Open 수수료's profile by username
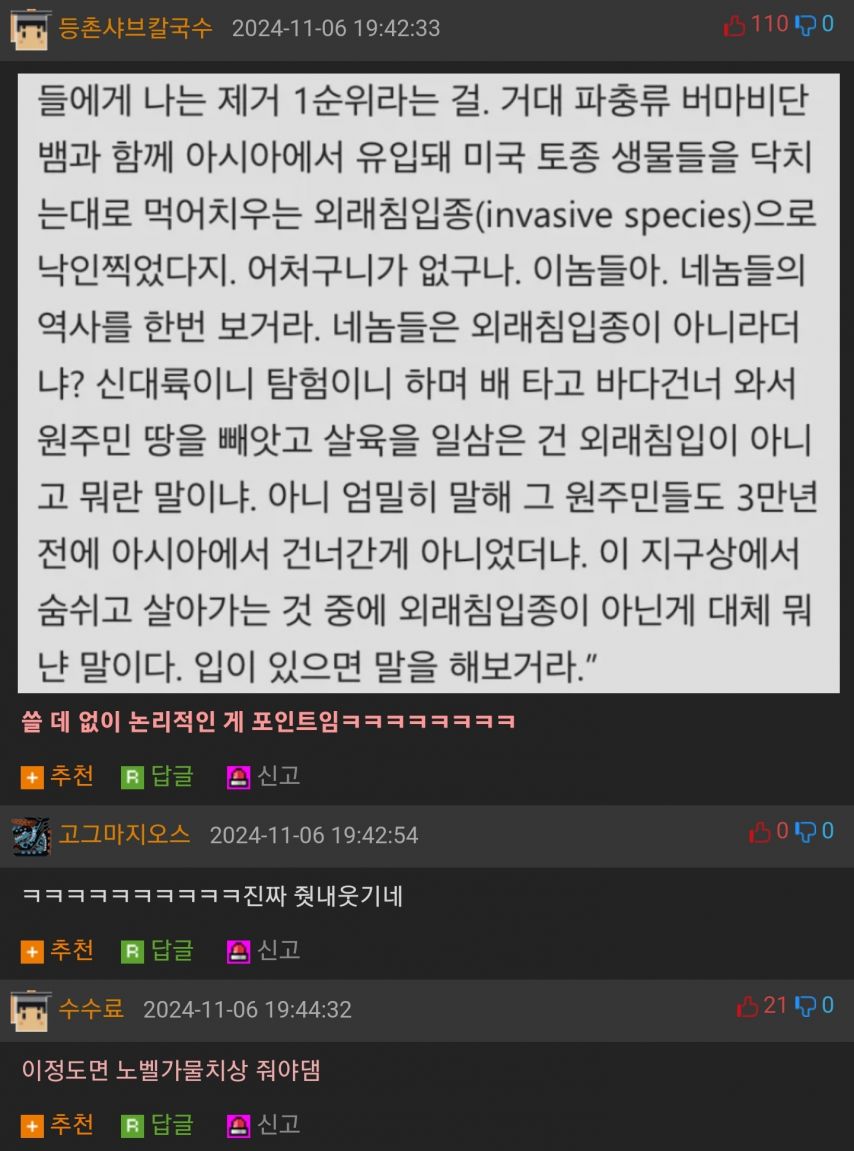Screen dimensions: 854x1151 91,1008
